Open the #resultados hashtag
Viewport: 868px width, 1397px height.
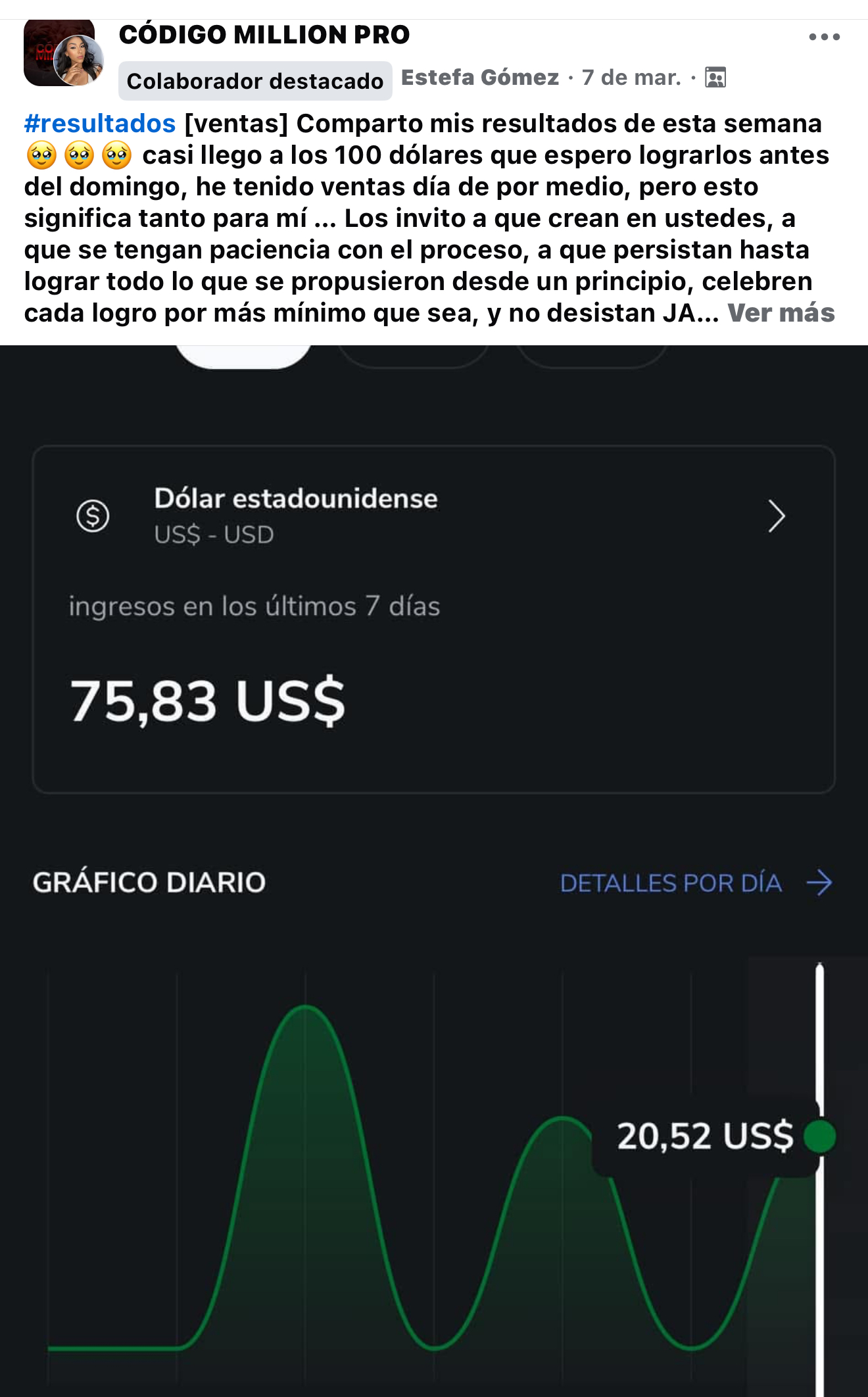[100, 124]
